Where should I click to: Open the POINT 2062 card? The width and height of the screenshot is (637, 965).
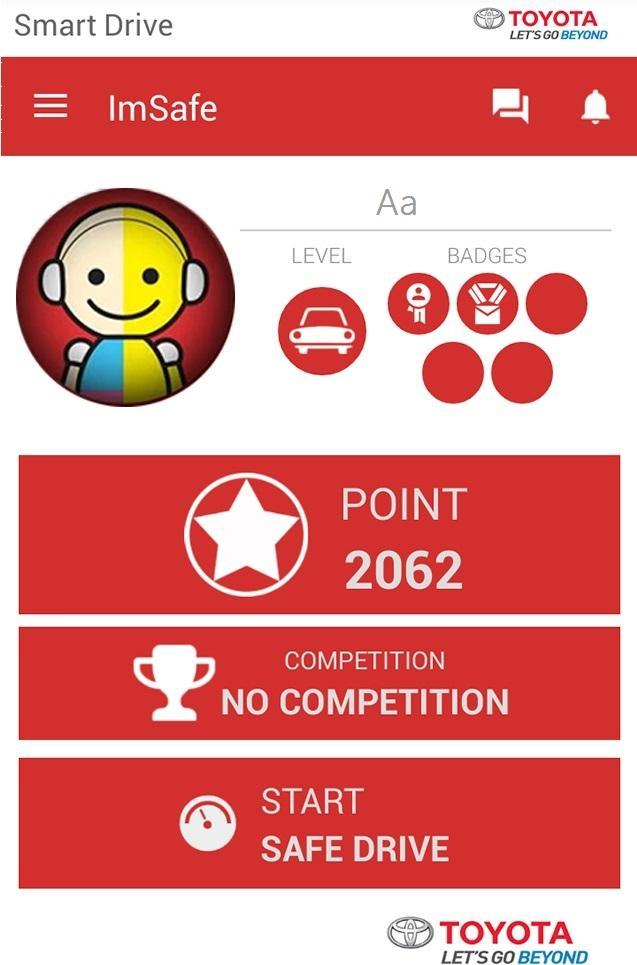[319, 534]
